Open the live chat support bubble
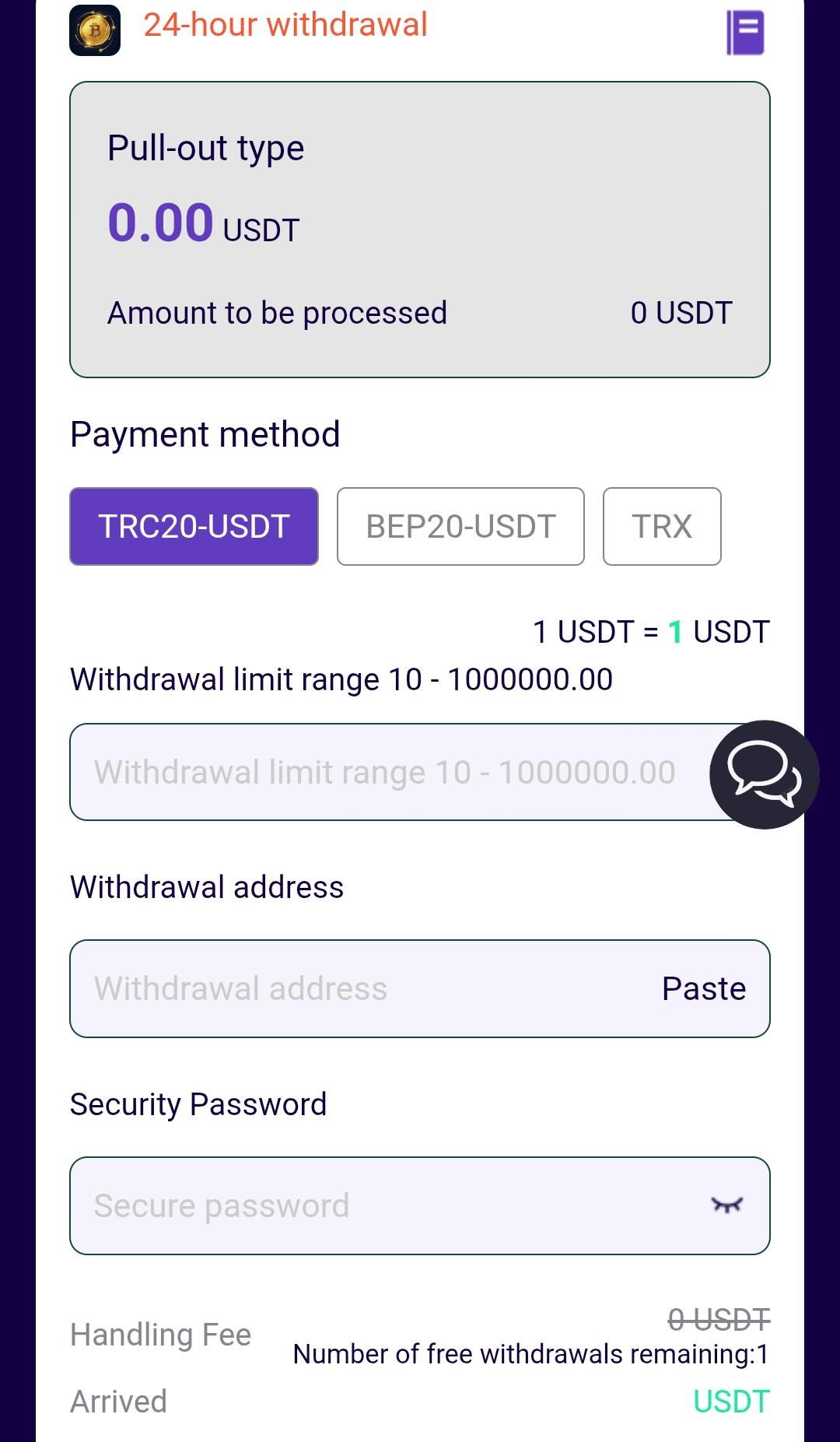The width and height of the screenshot is (840, 1442). (765, 774)
